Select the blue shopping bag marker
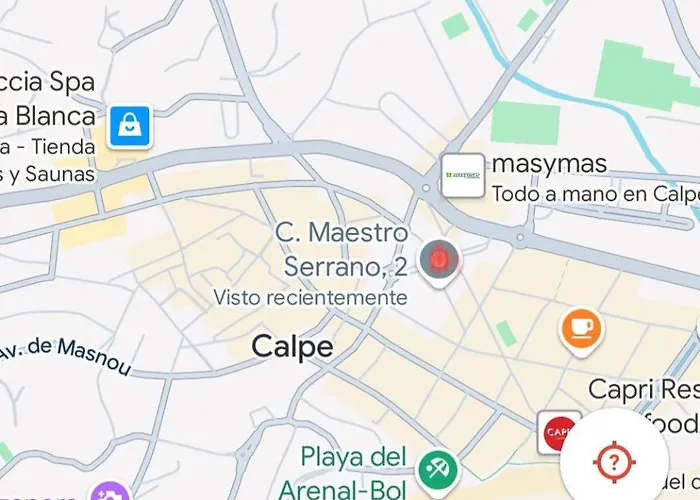Image resolution: width=700 pixels, height=500 pixels. pos(129,126)
